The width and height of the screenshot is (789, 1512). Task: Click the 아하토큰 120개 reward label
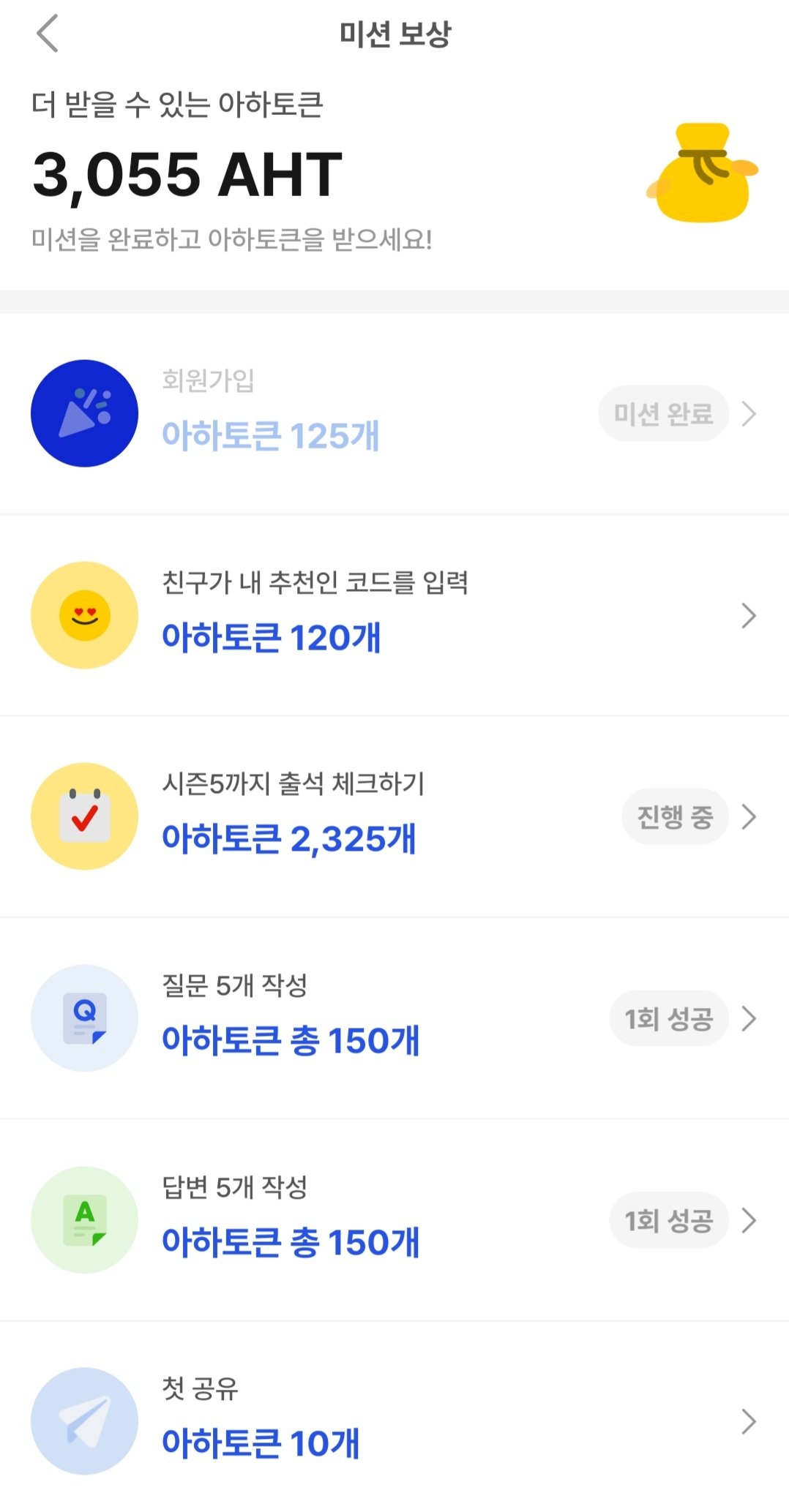pos(272,637)
